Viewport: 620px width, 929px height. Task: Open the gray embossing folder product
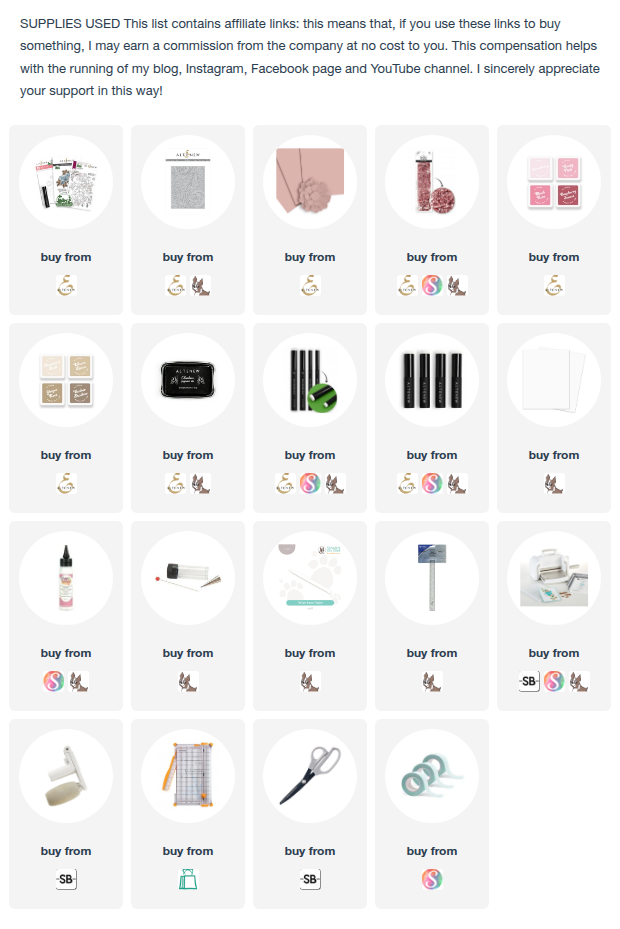188,181
